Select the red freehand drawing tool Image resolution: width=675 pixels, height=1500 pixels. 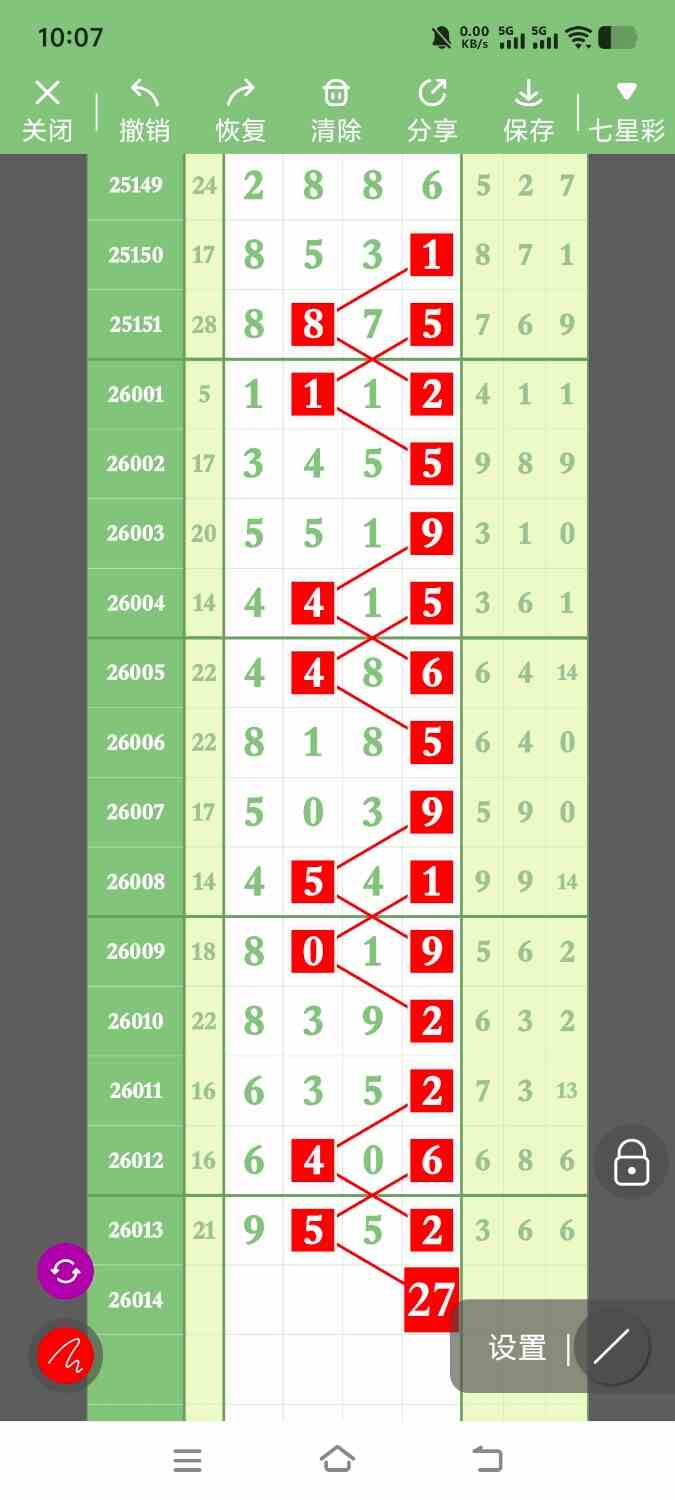click(x=65, y=1356)
